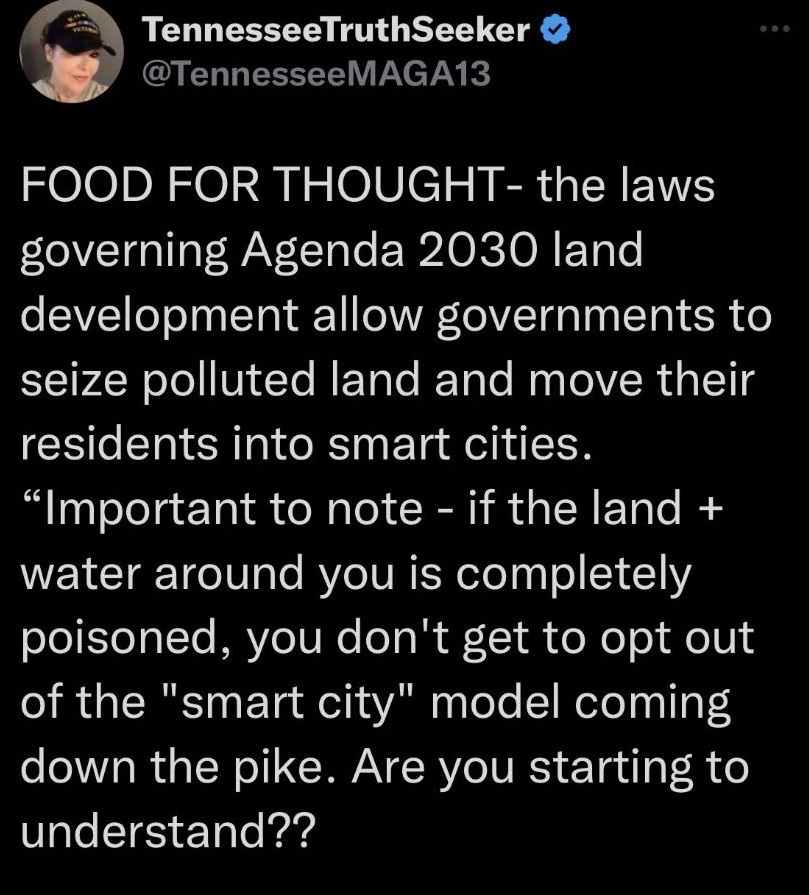Screen dimensions: 809x895
Task: Open TennesseeTruthSeeker's profile picture
Action: (71, 56)
